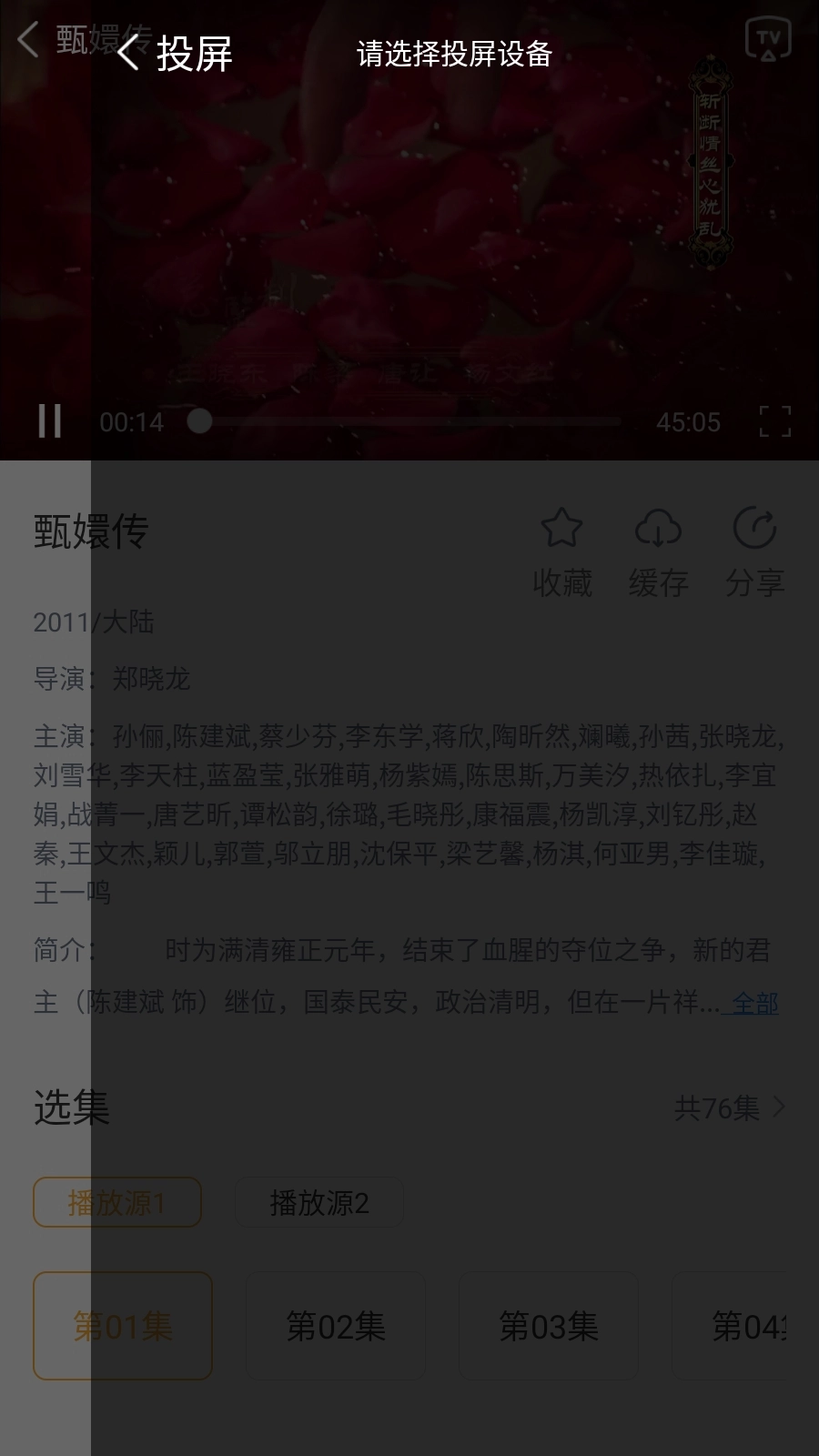This screenshot has width=819, height=1456.
Task: Tap the TV casting icon top right
Action: (769, 38)
